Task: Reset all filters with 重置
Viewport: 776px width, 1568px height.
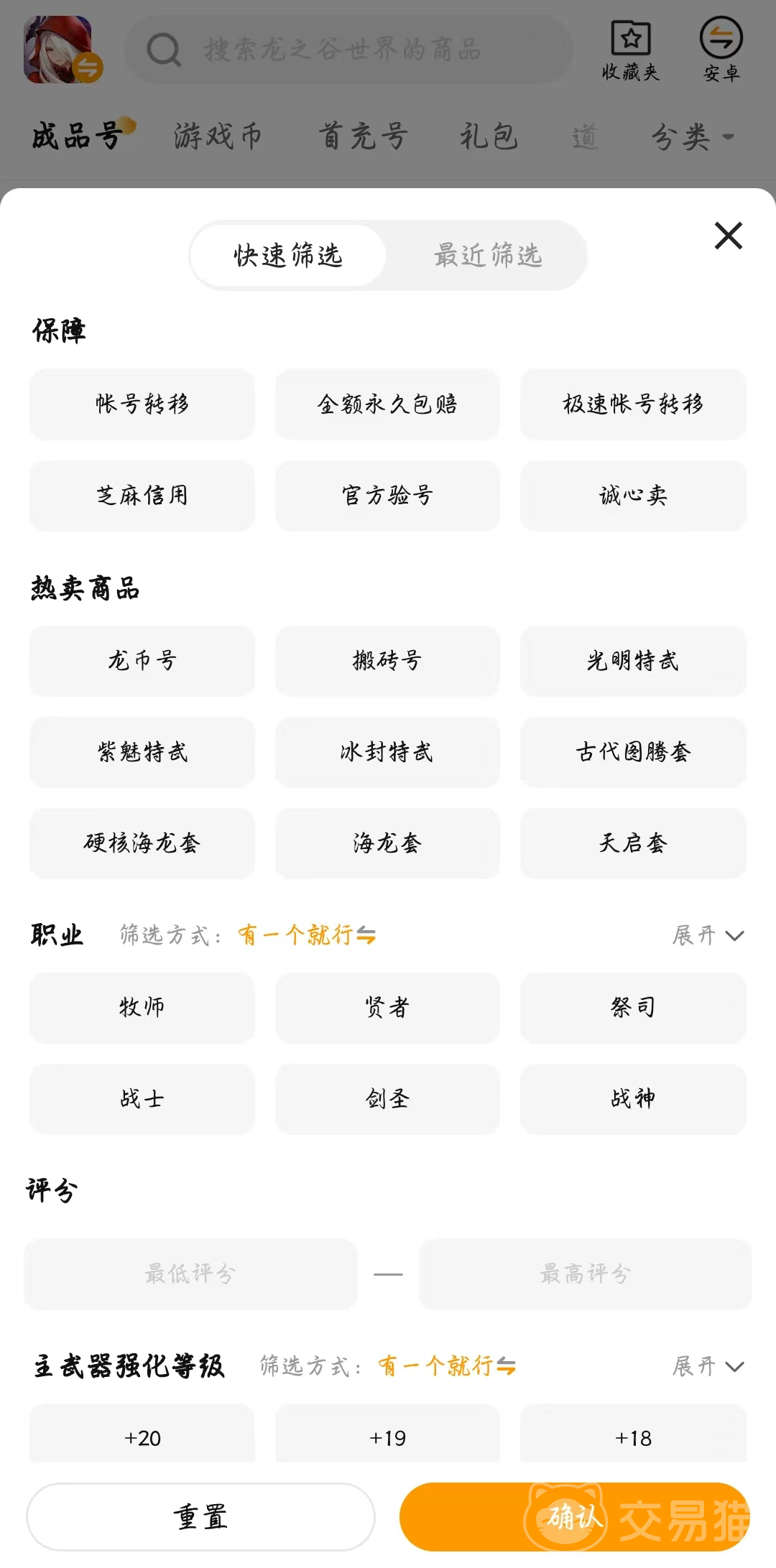Action: 200,1517
